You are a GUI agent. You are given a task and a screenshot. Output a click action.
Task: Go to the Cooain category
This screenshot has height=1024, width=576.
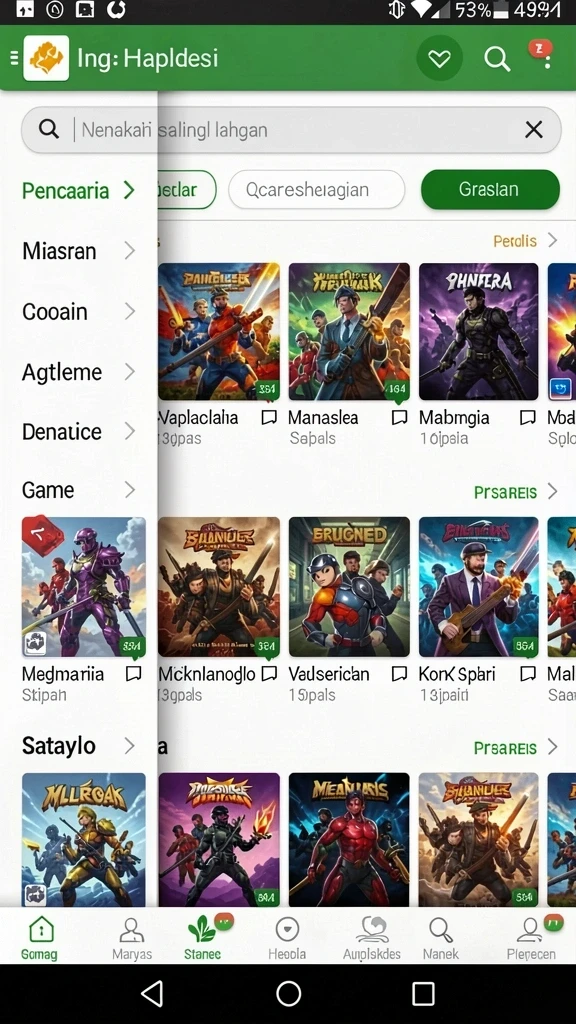click(x=78, y=312)
